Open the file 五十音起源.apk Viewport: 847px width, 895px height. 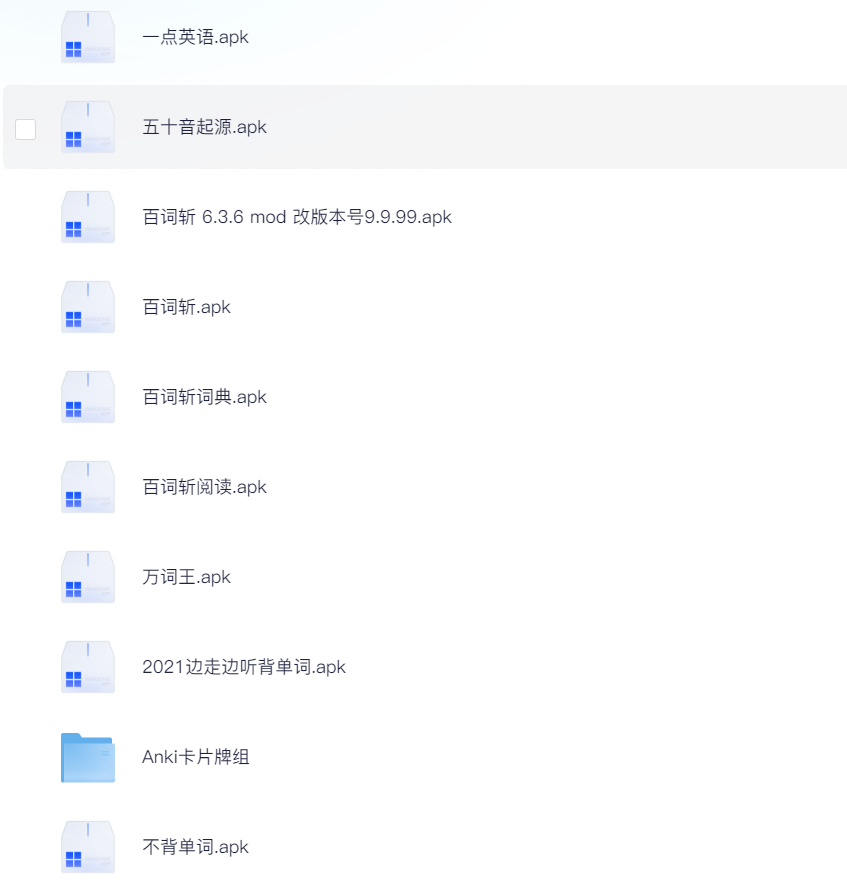[x=204, y=128]
